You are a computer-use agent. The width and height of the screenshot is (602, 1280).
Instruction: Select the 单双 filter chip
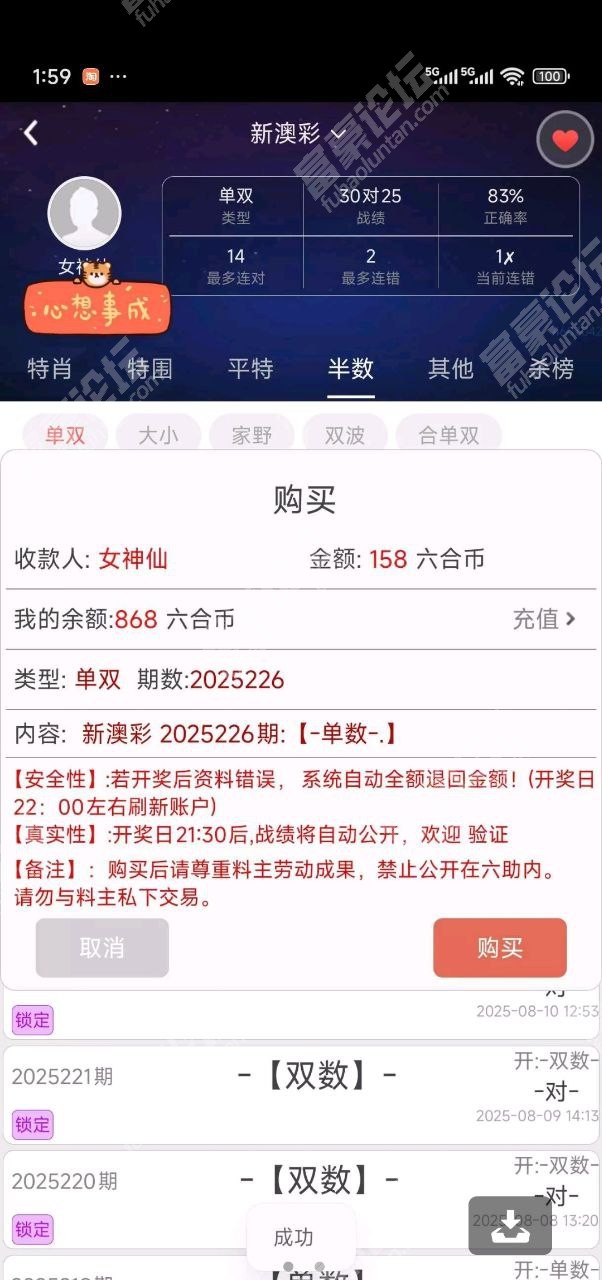click(x=66, y=435)
